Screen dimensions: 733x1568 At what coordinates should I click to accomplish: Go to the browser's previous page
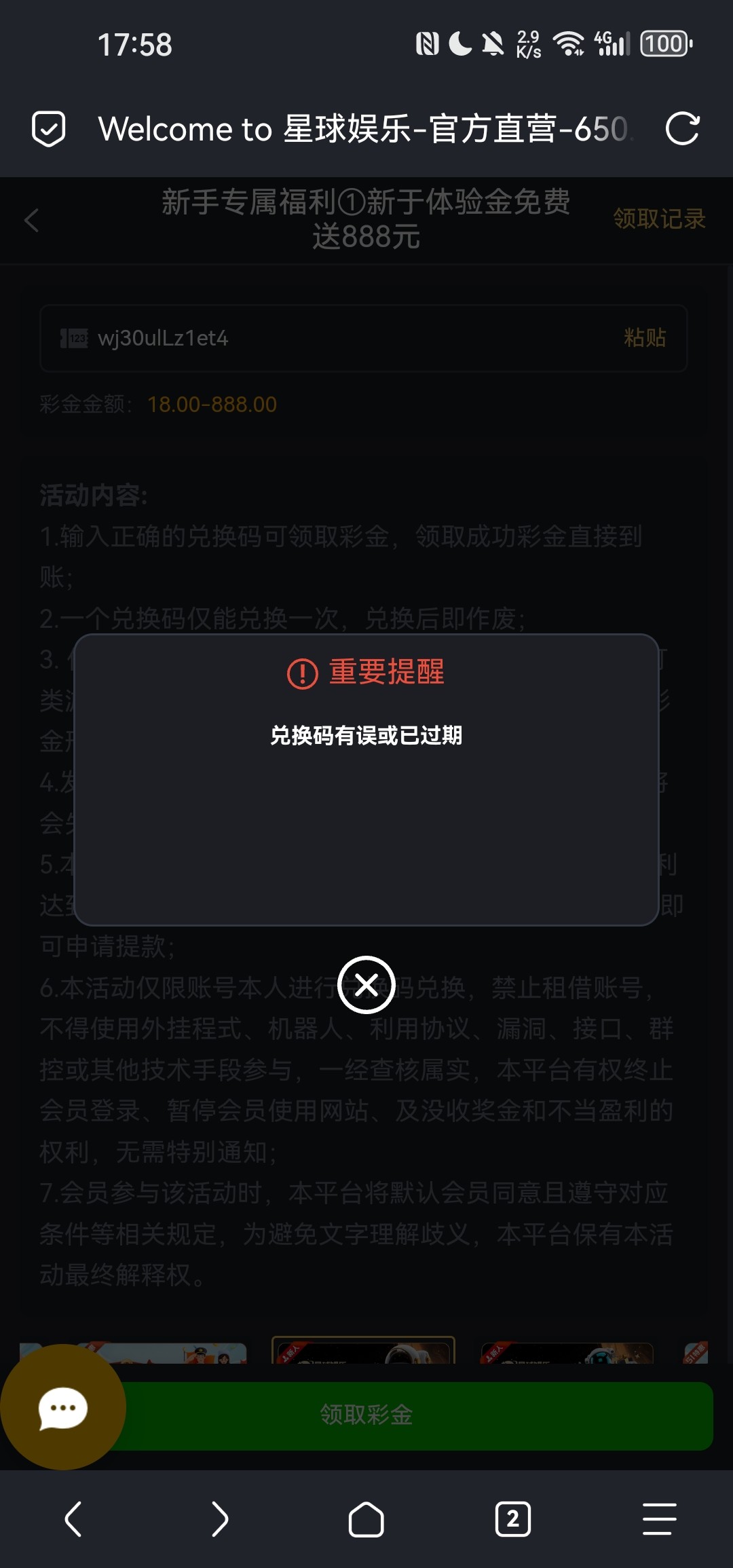click(73, 1519)
